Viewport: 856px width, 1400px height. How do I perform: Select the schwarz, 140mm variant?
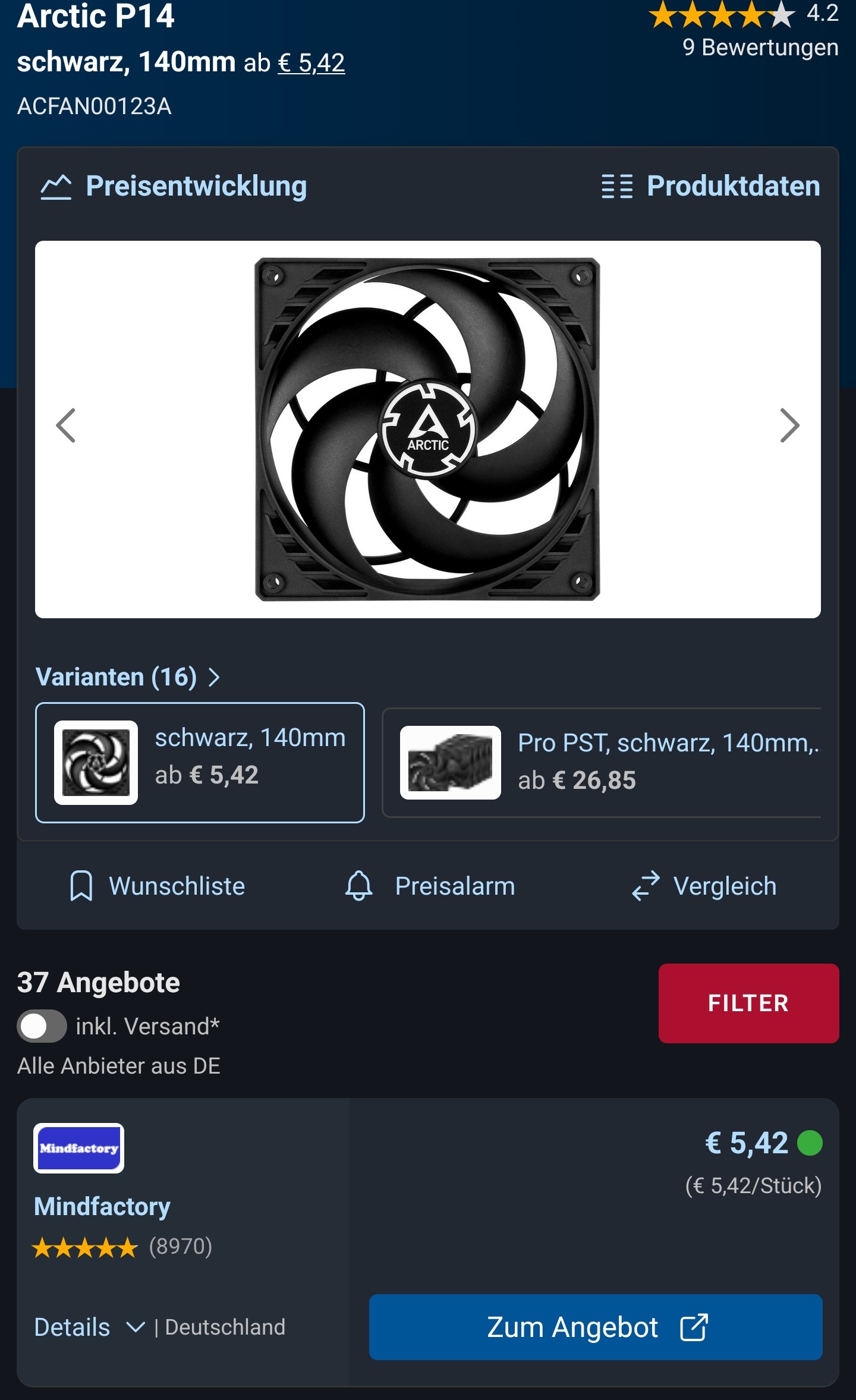click(x=200, y=763)
